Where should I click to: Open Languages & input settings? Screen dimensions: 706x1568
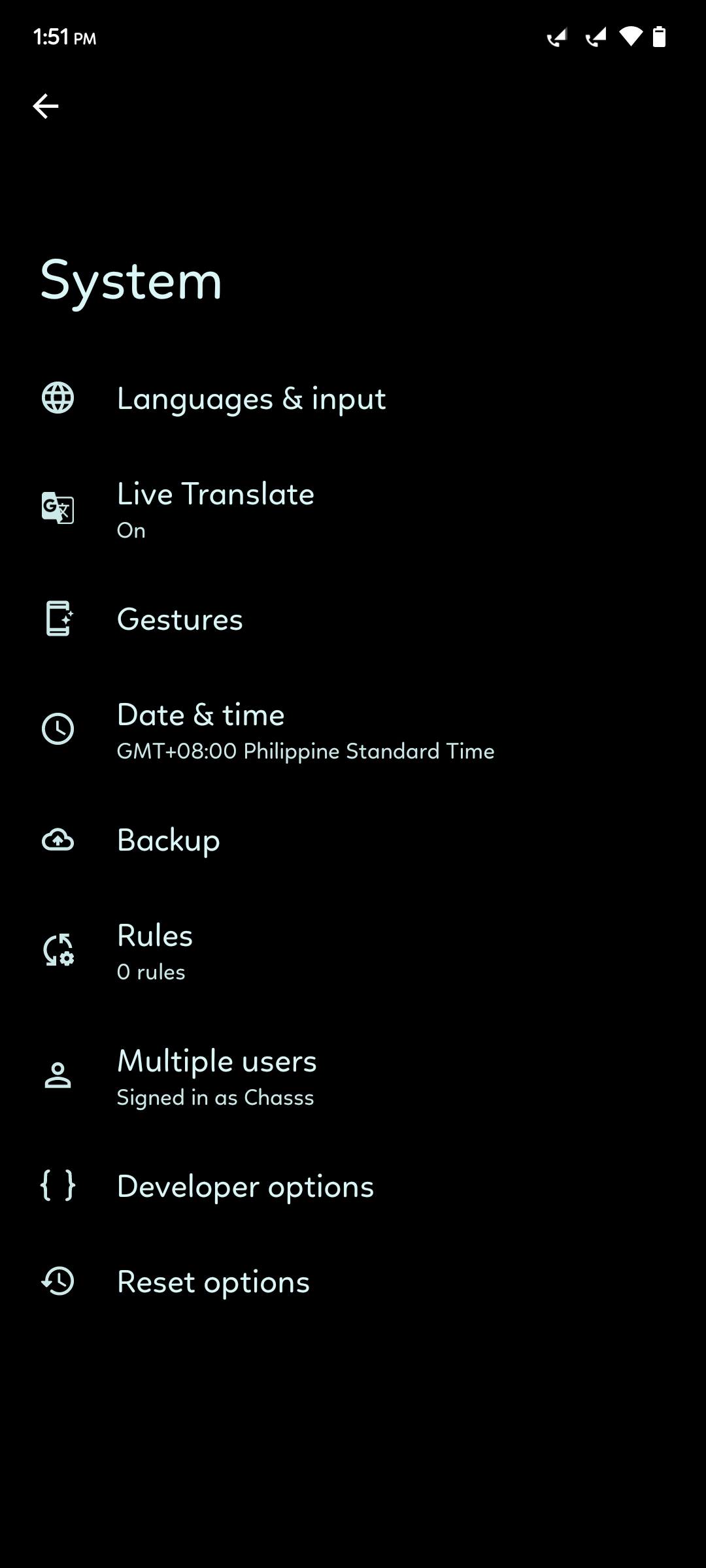coord(251,399)
